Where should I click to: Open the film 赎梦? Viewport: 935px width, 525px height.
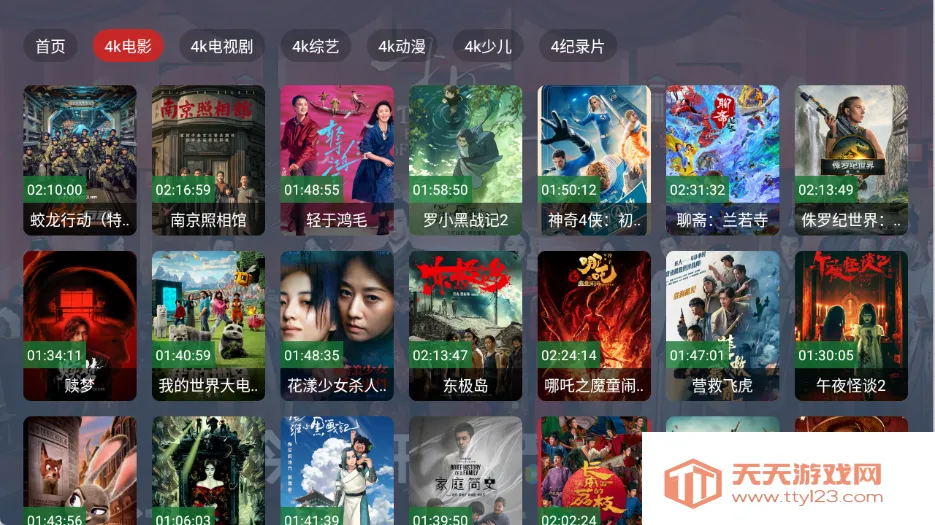pyautogui.click(x=80, y=325)
